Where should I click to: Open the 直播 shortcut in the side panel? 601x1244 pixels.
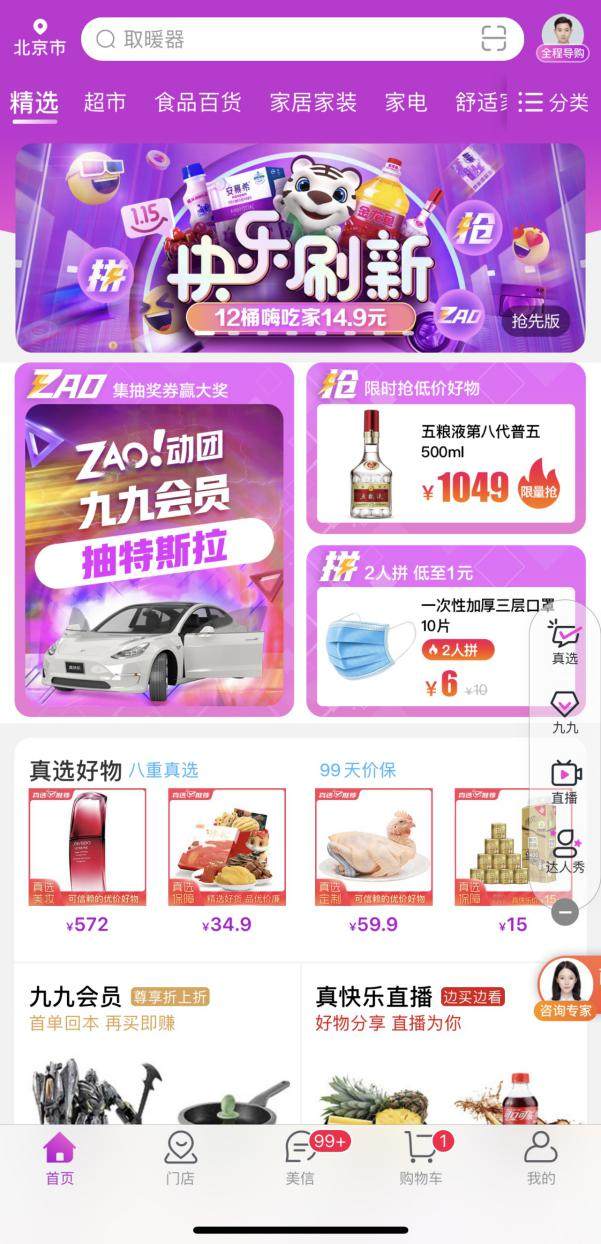(x=566, y=781)
